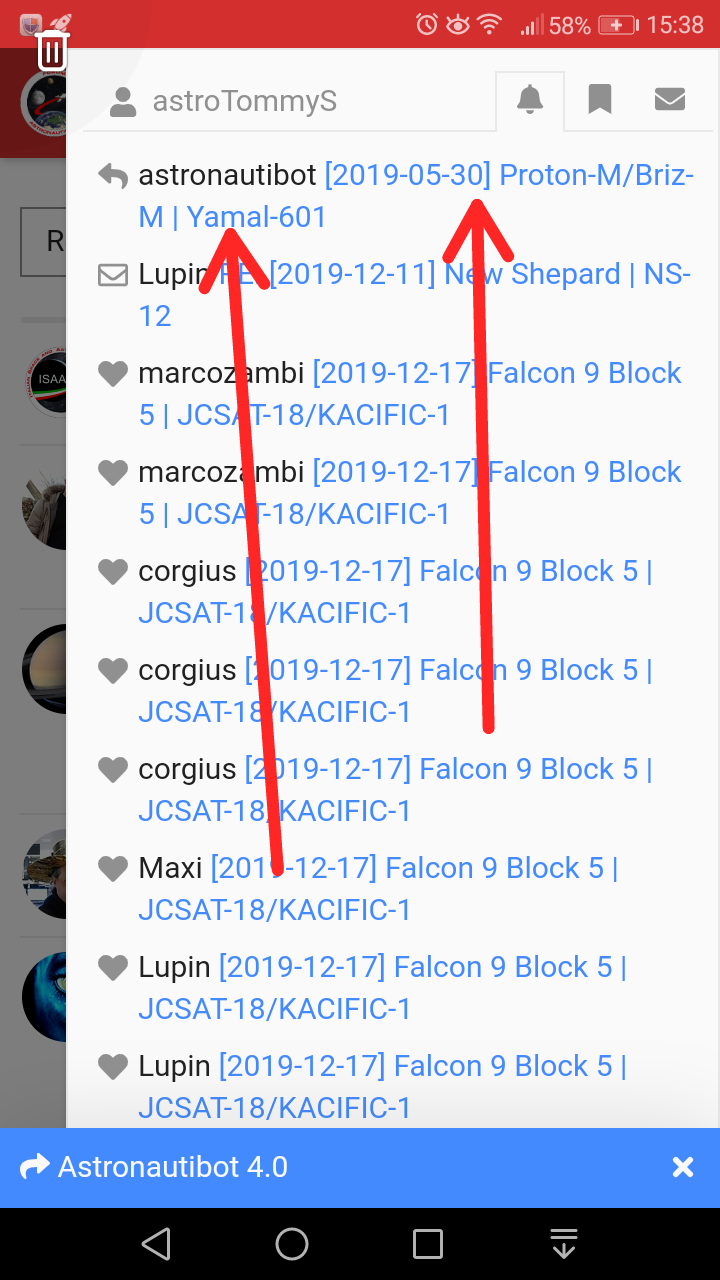This screenshot has height=1280, width=720.
Task: Go back using the system back button
Action: [156, 1244]
